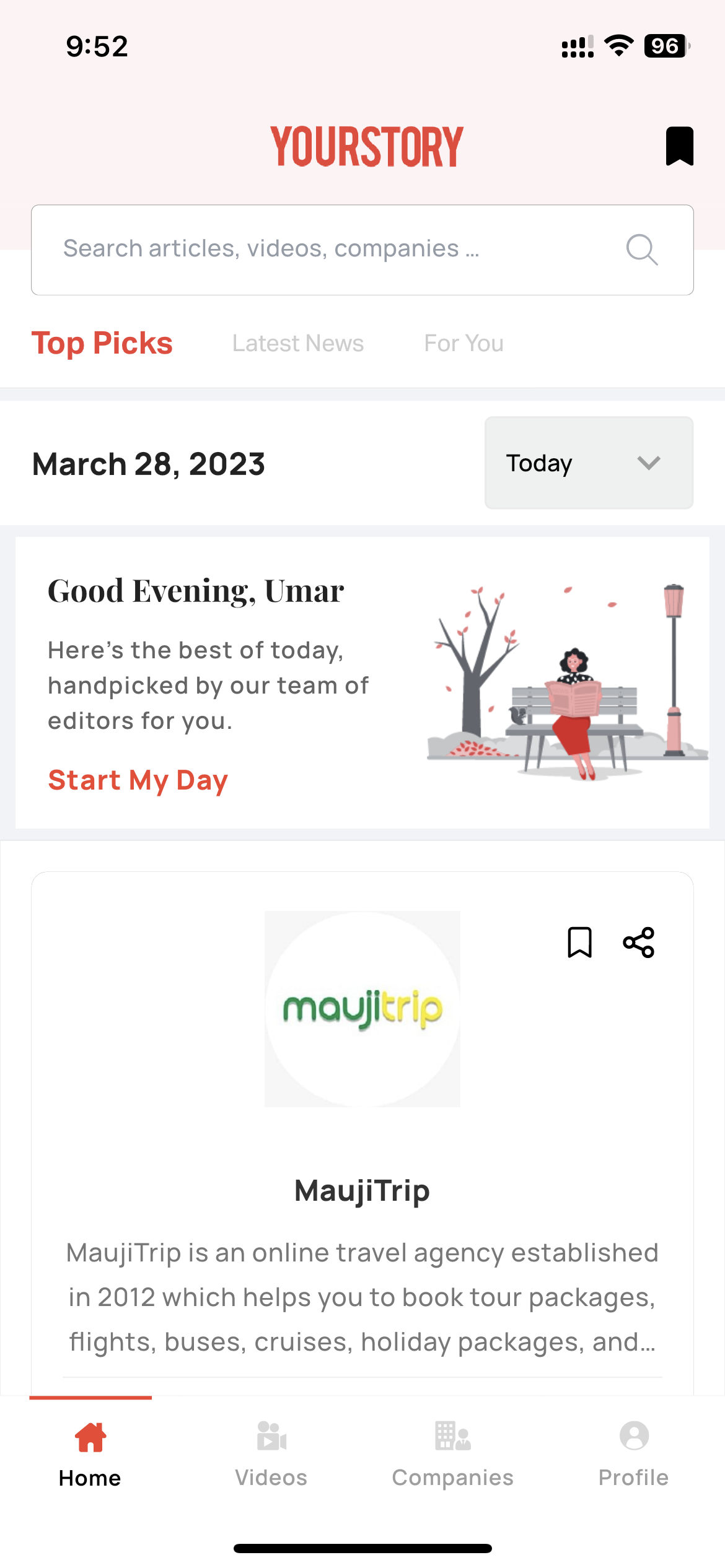Bookmark the MaujiTrip card
Image resolution: width=725 pixels, height=1568 pixels.
[x=579, y=943]
